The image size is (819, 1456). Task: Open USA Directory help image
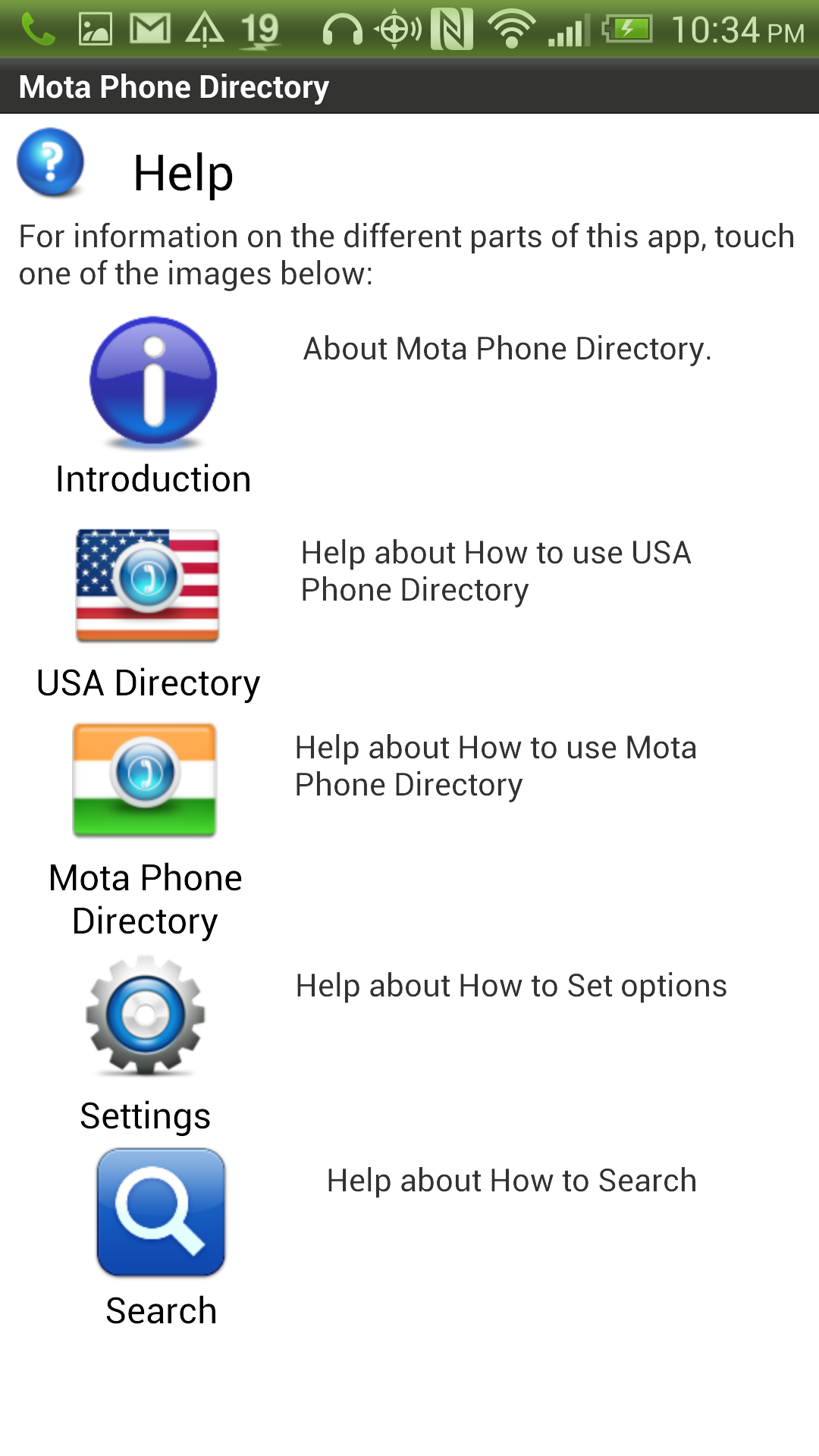pyautogui.click(x=148, y=585)
